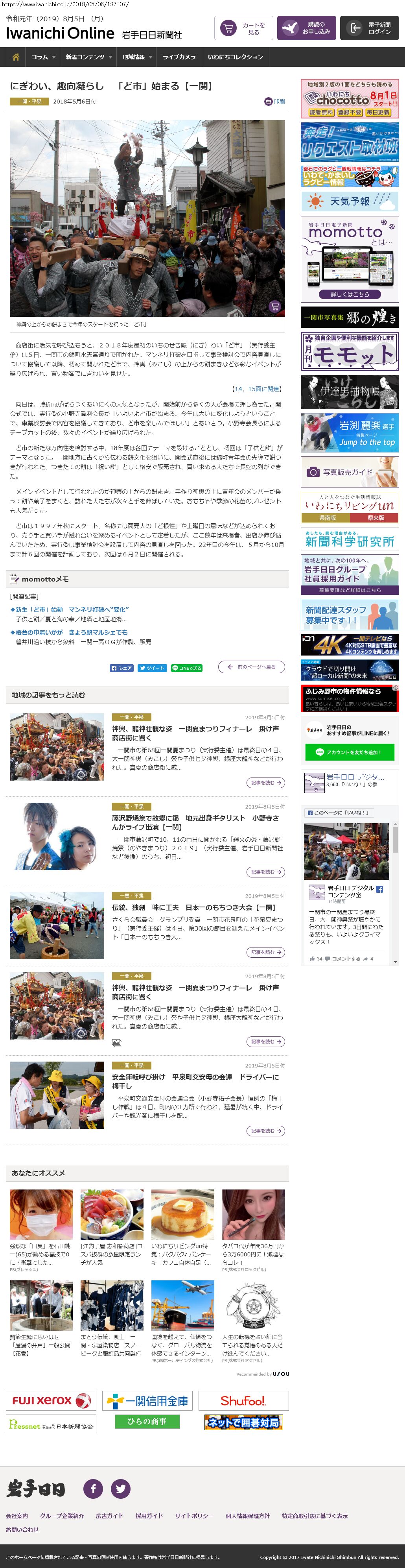Image resolution: width=405 pixels, height=1568 pixels.
Task: Open サイトポリシー footer link
Action: [x=194, y=1516]
